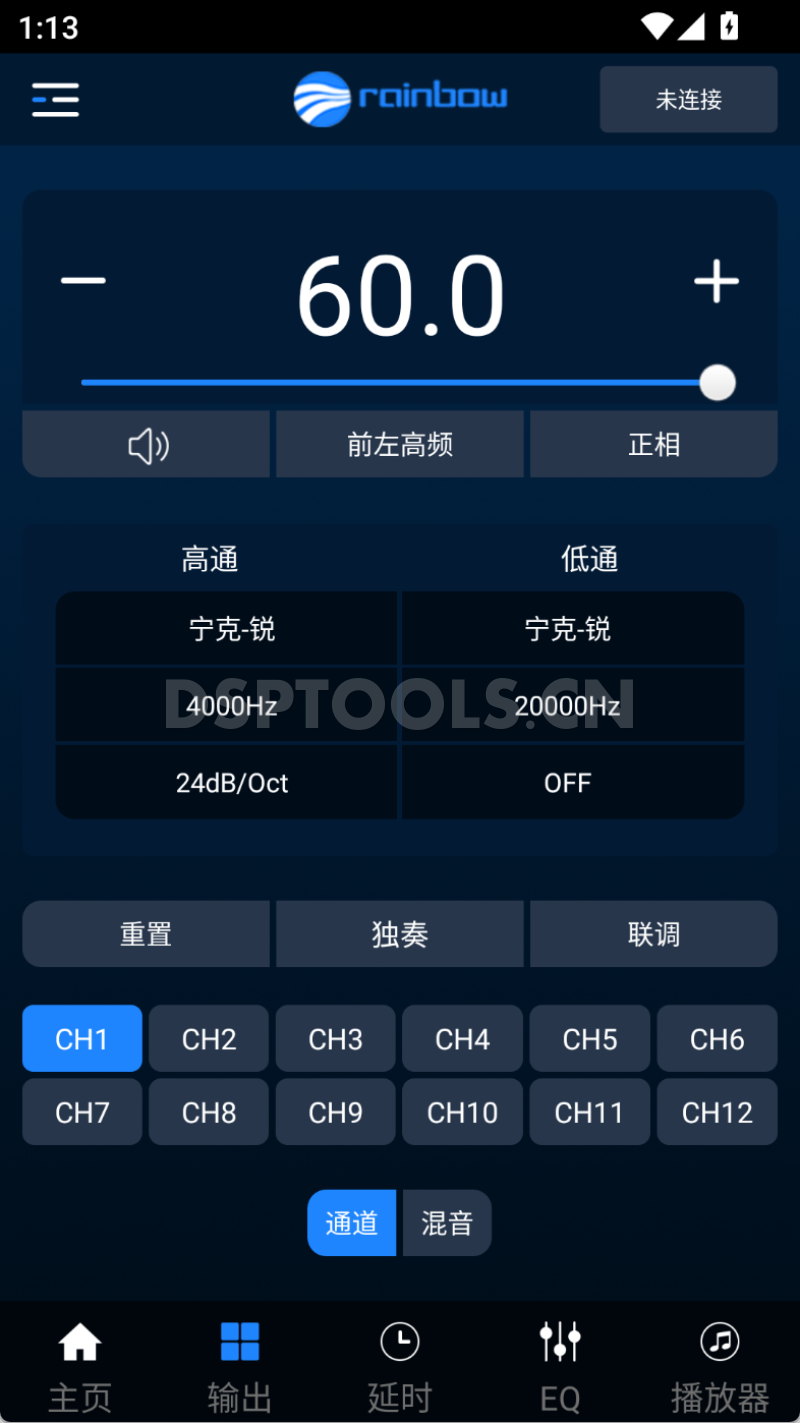Open the 输出 output page
800x1423 pixels.
coord(239,1363)
